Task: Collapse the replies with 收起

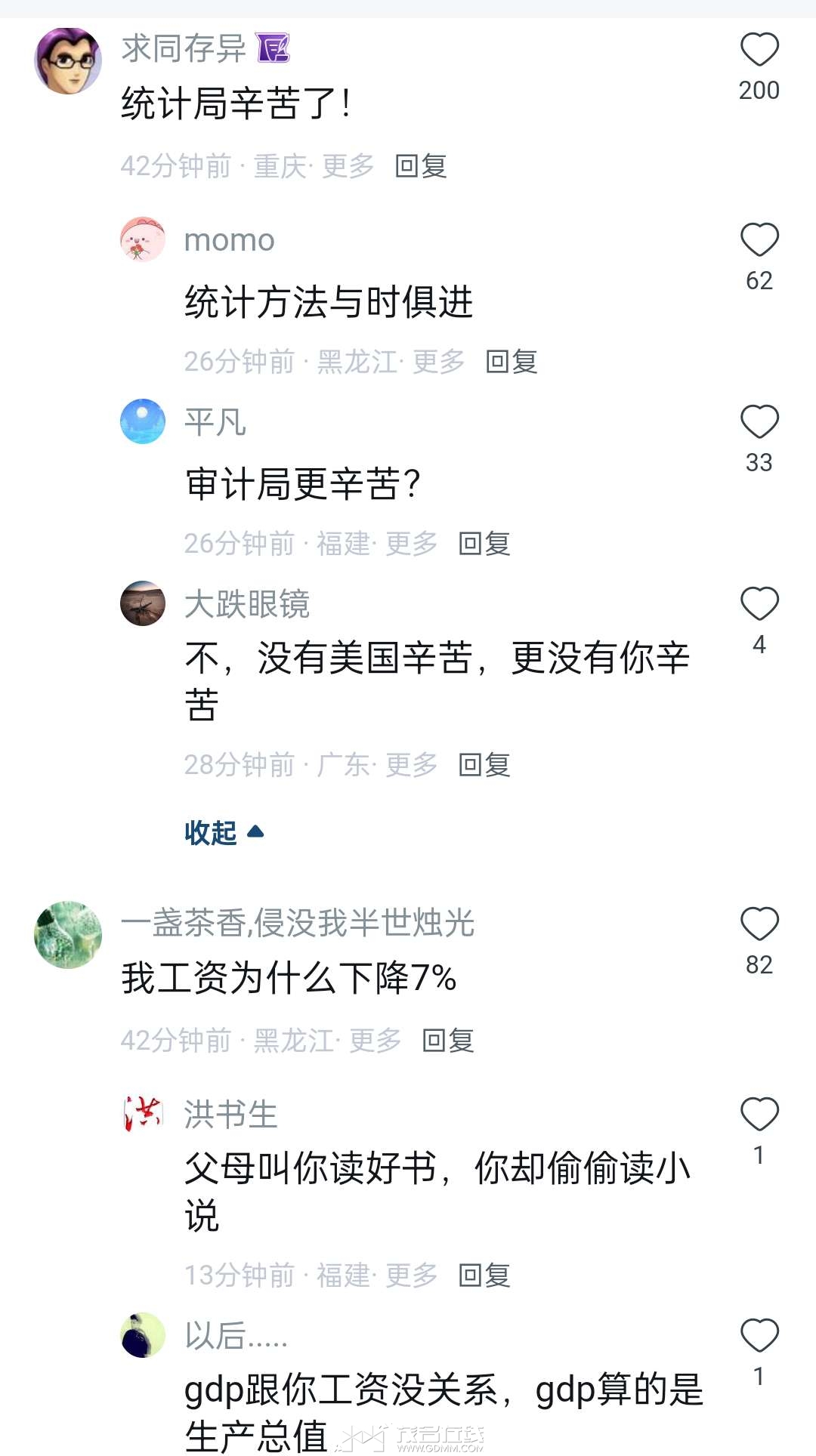Action: [224, 832]
